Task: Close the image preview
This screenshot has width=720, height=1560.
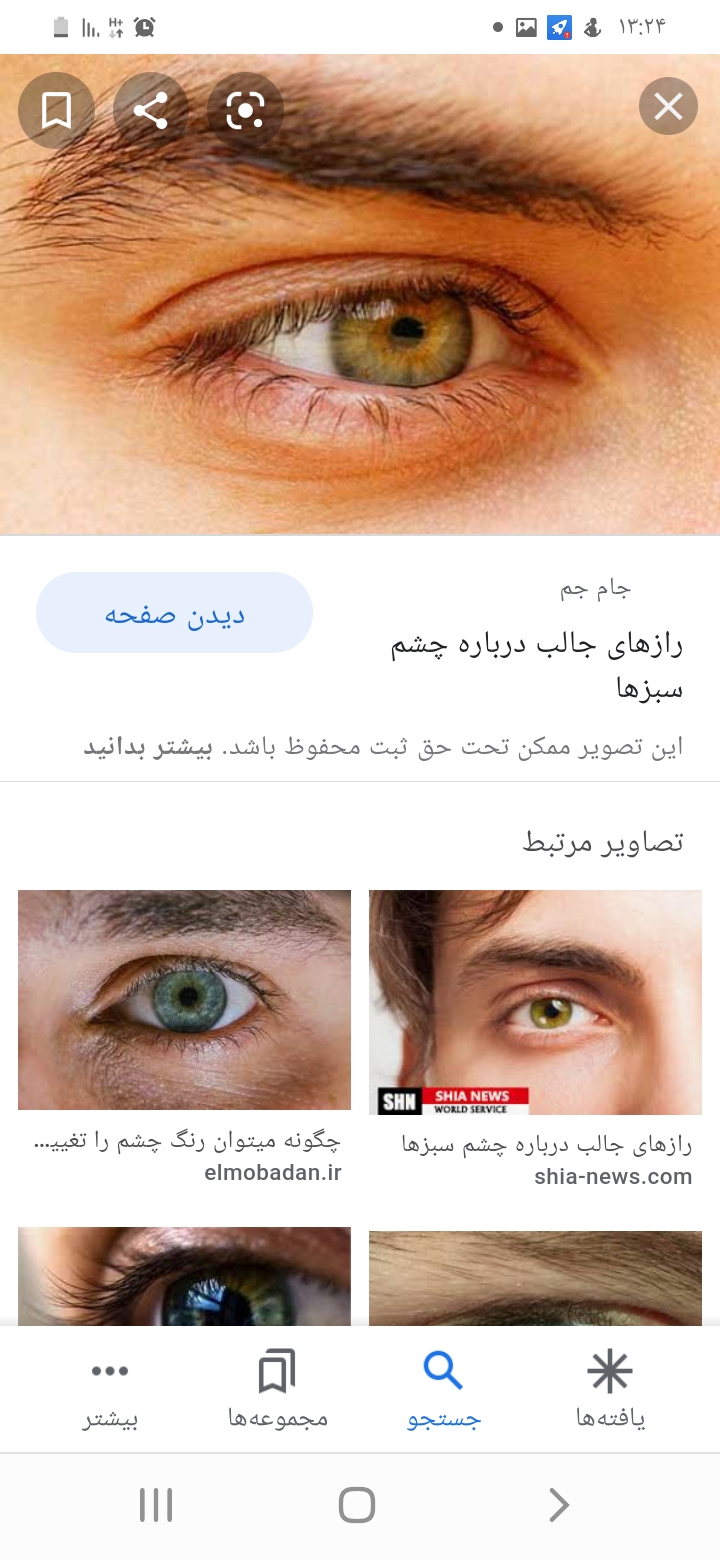Action: tap(668, 106)
